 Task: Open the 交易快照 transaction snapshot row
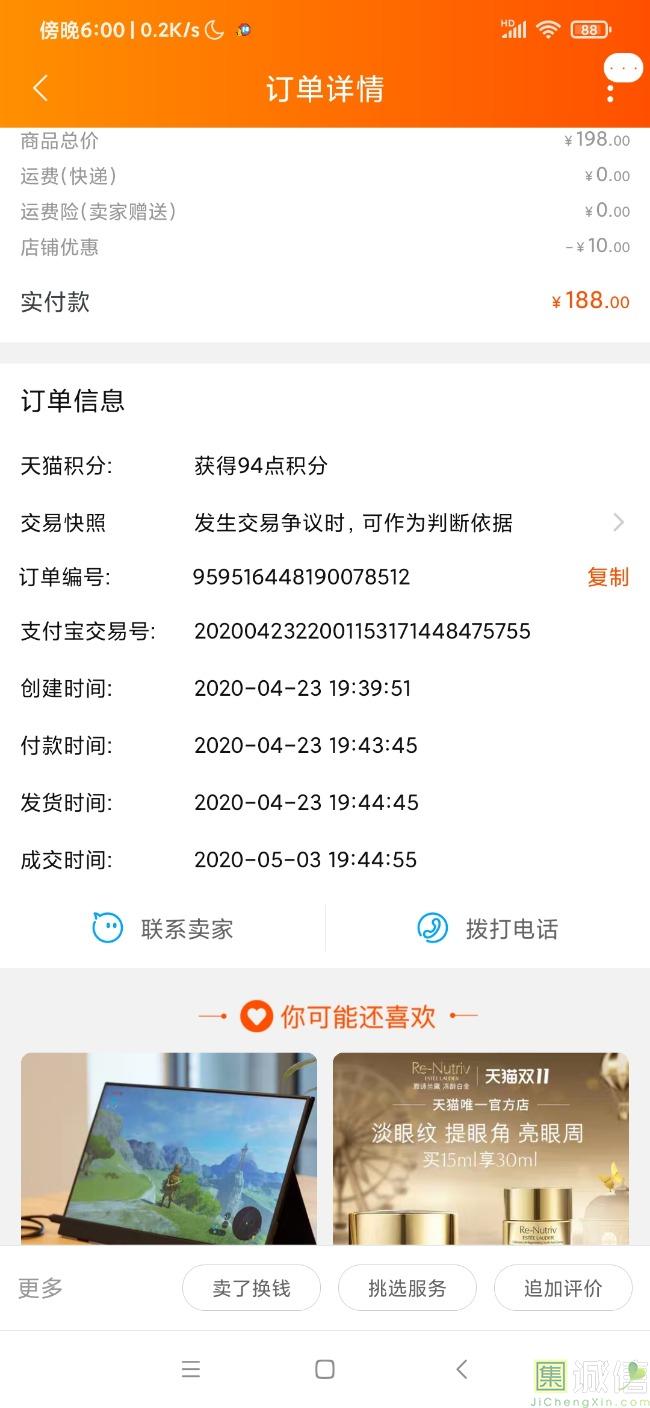pyautogui.click(x=324, y=522)
